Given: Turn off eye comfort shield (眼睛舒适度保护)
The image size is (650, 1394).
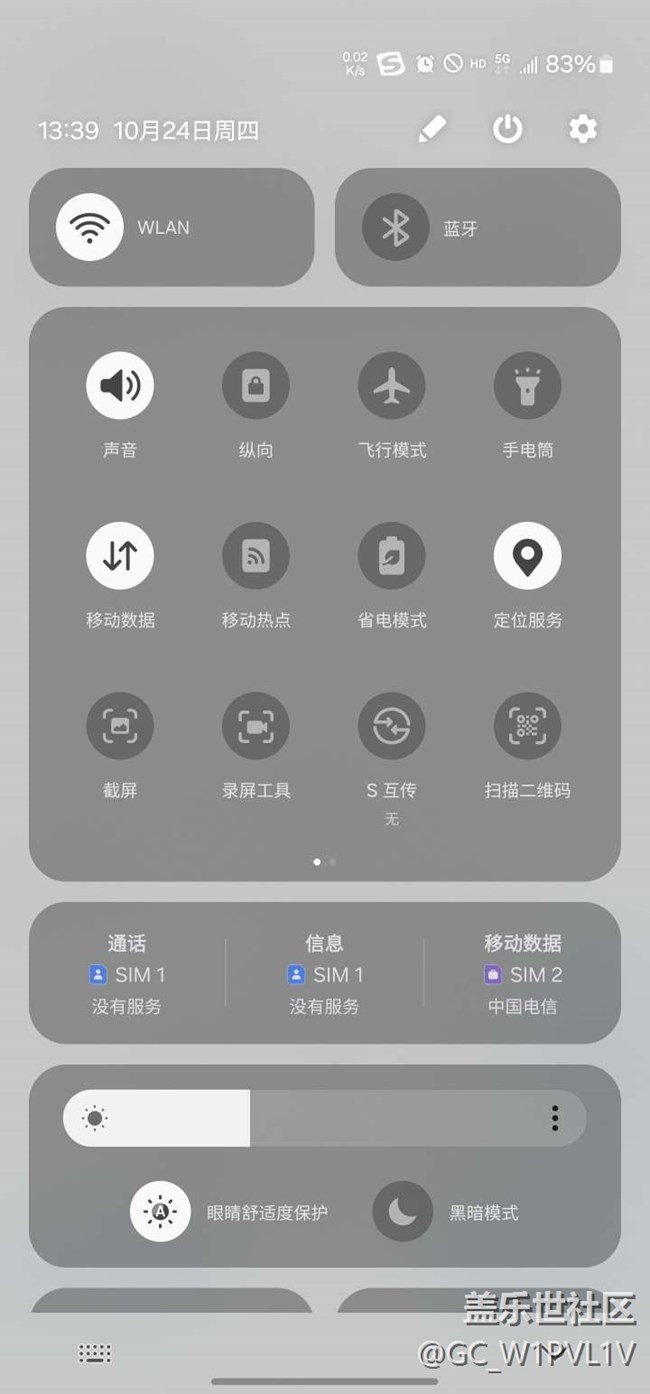Looking at the screenshot, I should click(x=160, y=1212).
